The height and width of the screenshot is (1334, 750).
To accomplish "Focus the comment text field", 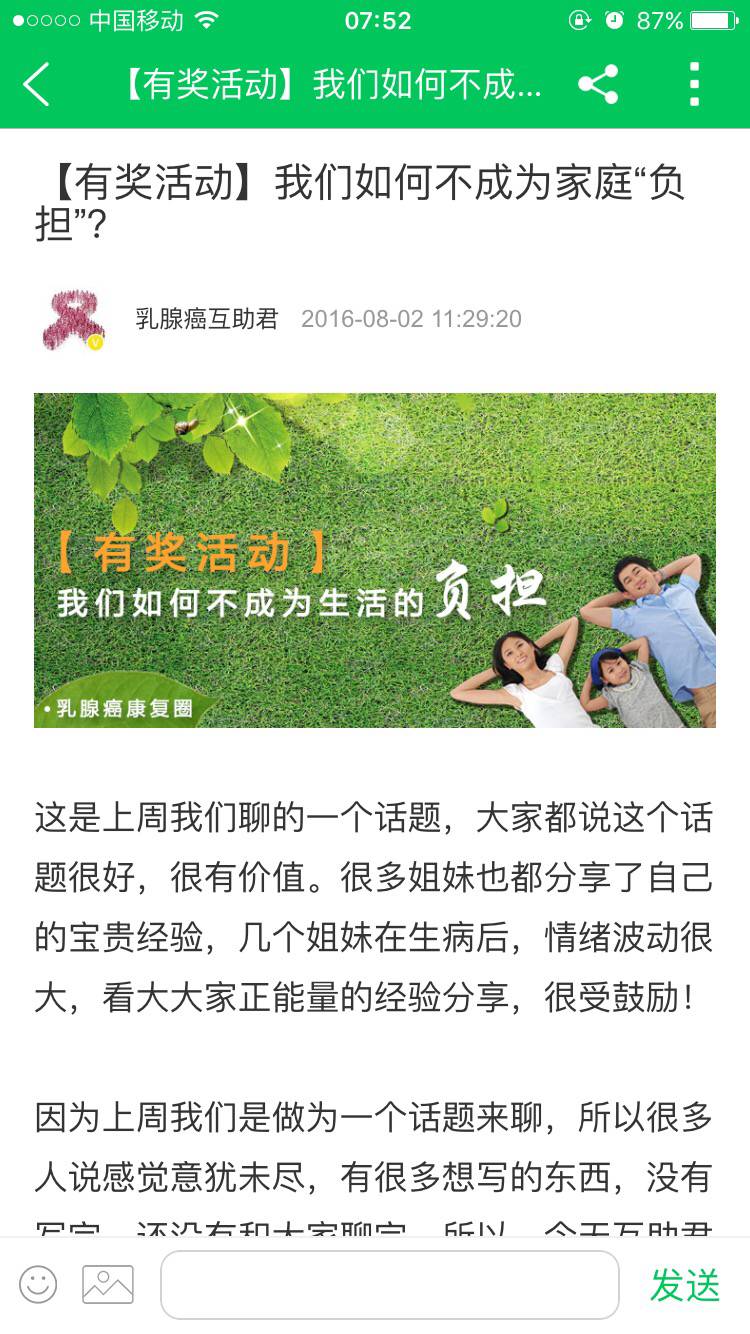I will pyautogui.click(x=390, y=1284).
